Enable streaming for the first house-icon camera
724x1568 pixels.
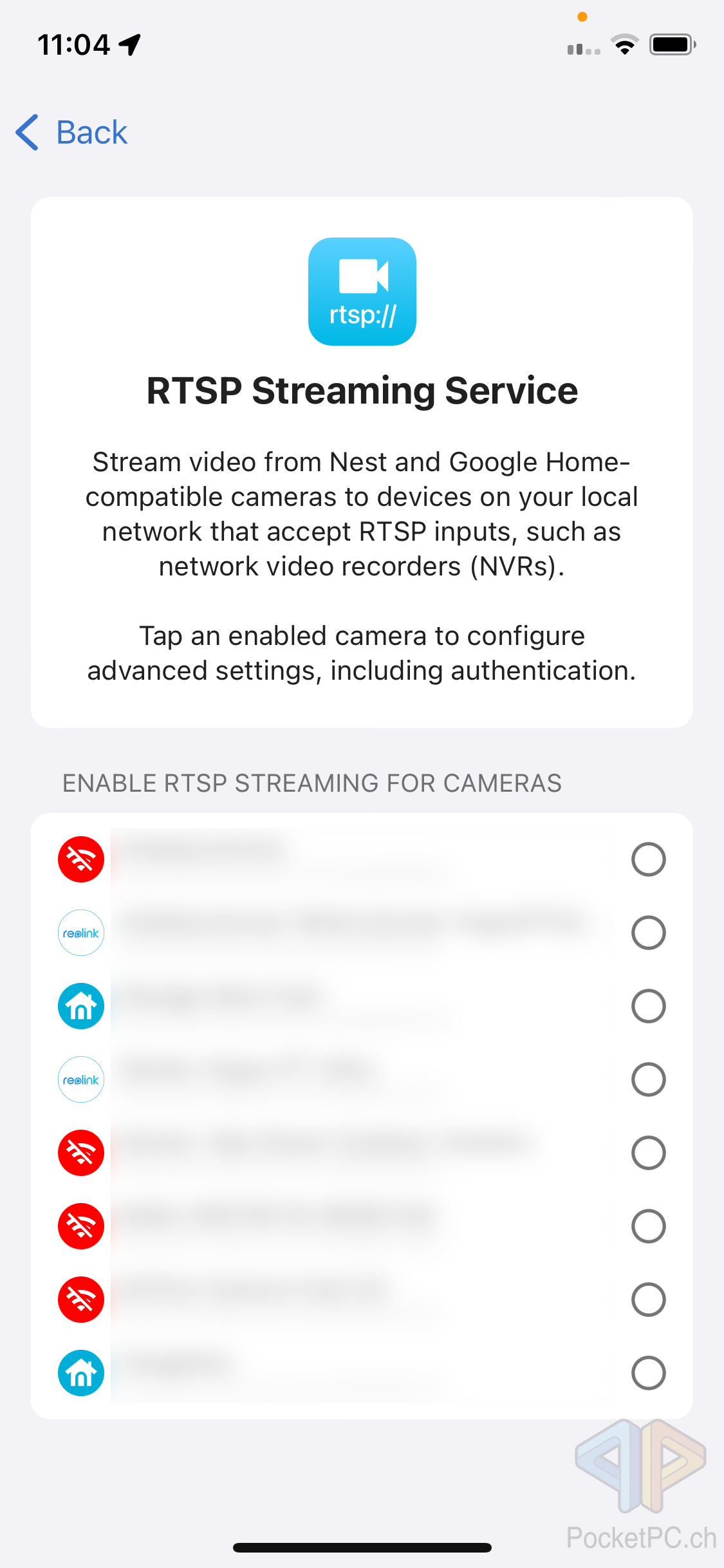648,1006
